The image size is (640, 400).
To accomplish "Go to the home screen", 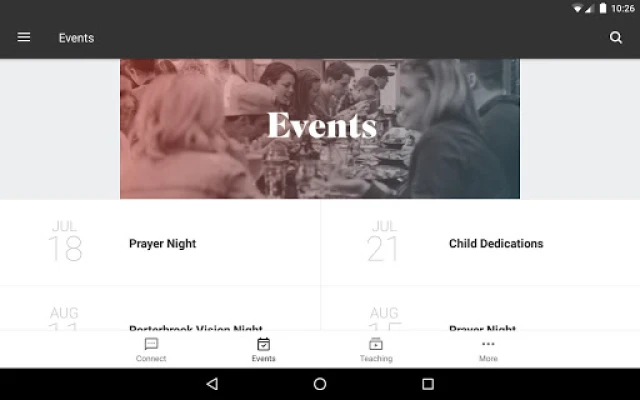I will [320, 384].
